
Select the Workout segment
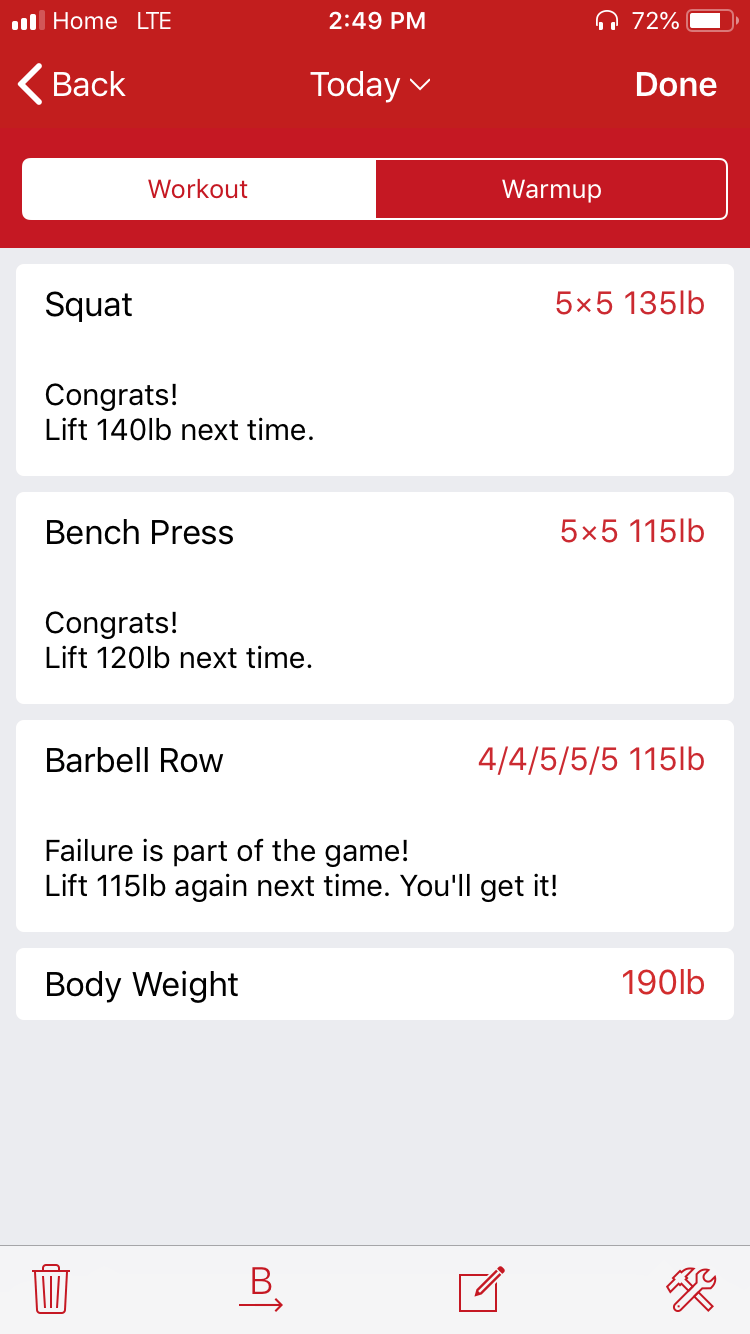point(198,189)
